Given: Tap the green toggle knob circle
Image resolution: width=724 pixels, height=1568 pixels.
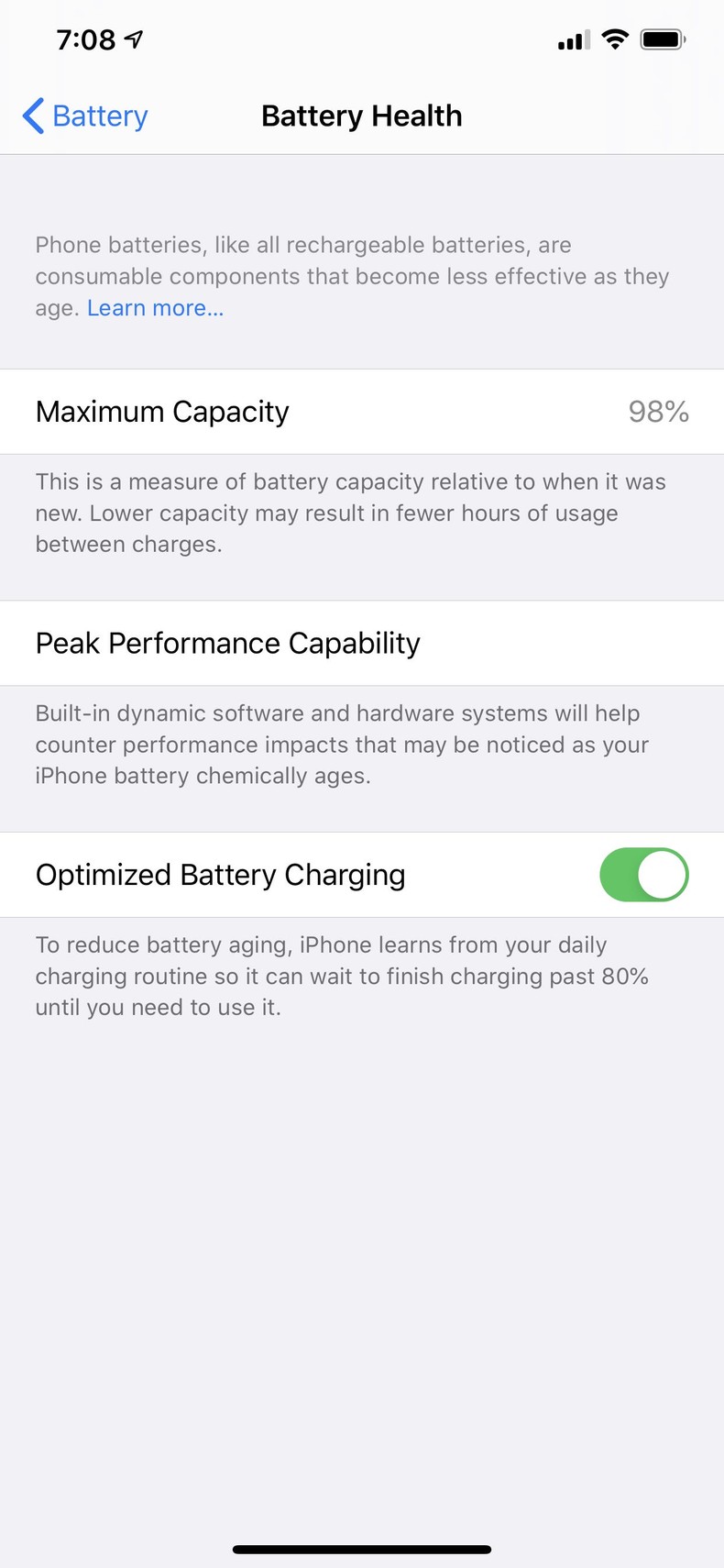Looking at the screenshot, I should (664, 875).
